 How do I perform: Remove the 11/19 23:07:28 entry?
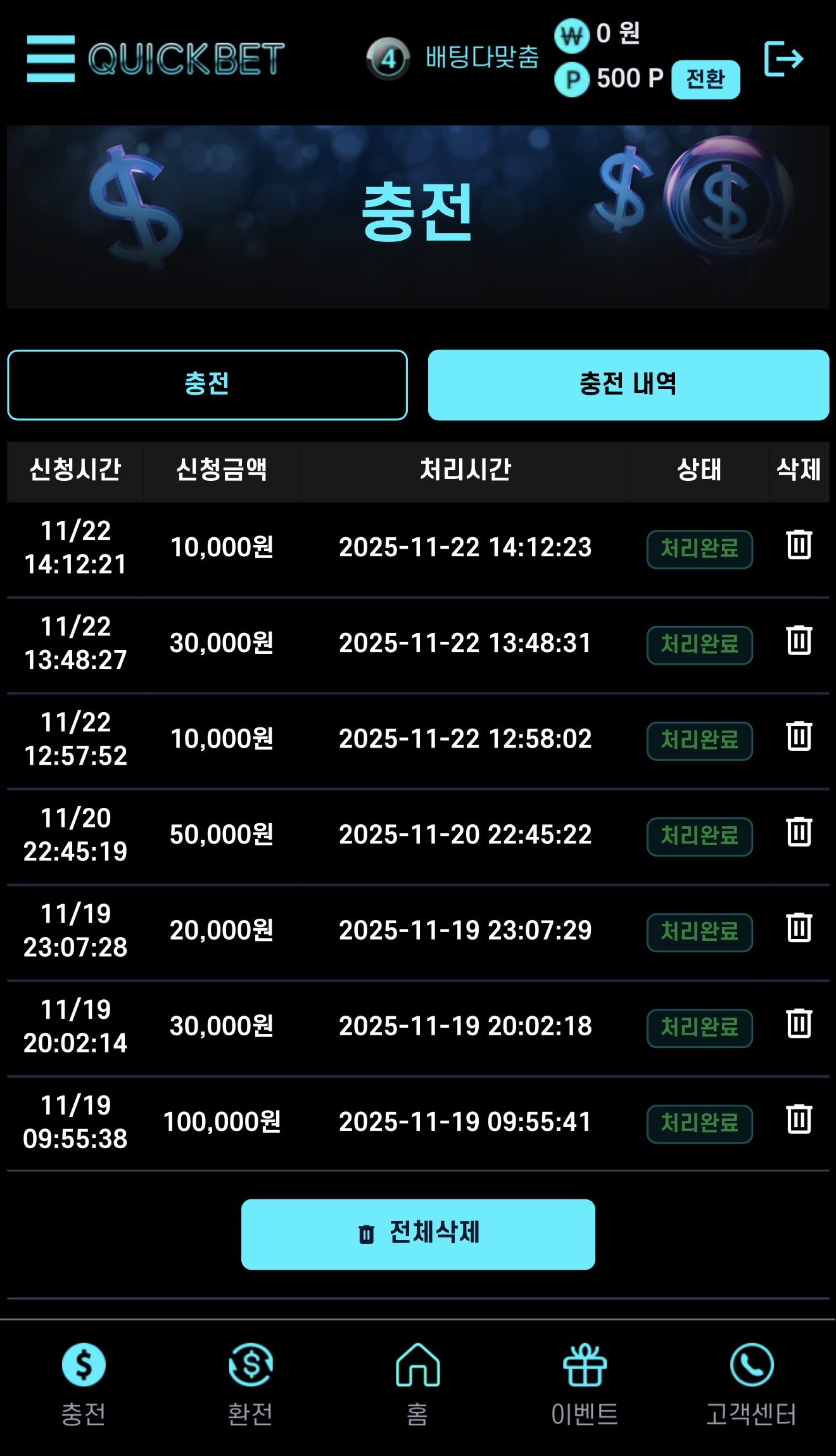(x=799, y=928)
